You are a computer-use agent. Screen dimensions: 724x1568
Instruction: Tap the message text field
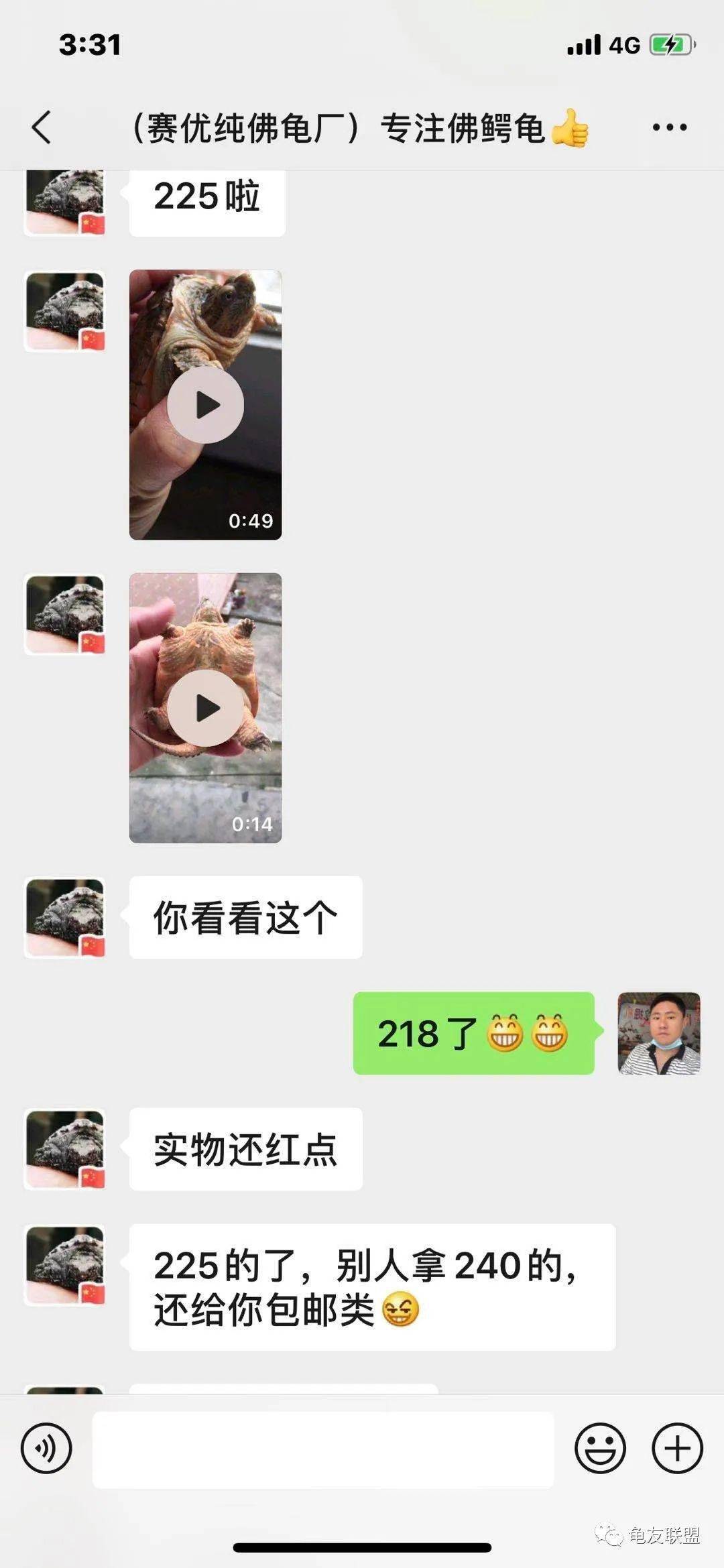pyautogui.click(x=323, y=1449)
